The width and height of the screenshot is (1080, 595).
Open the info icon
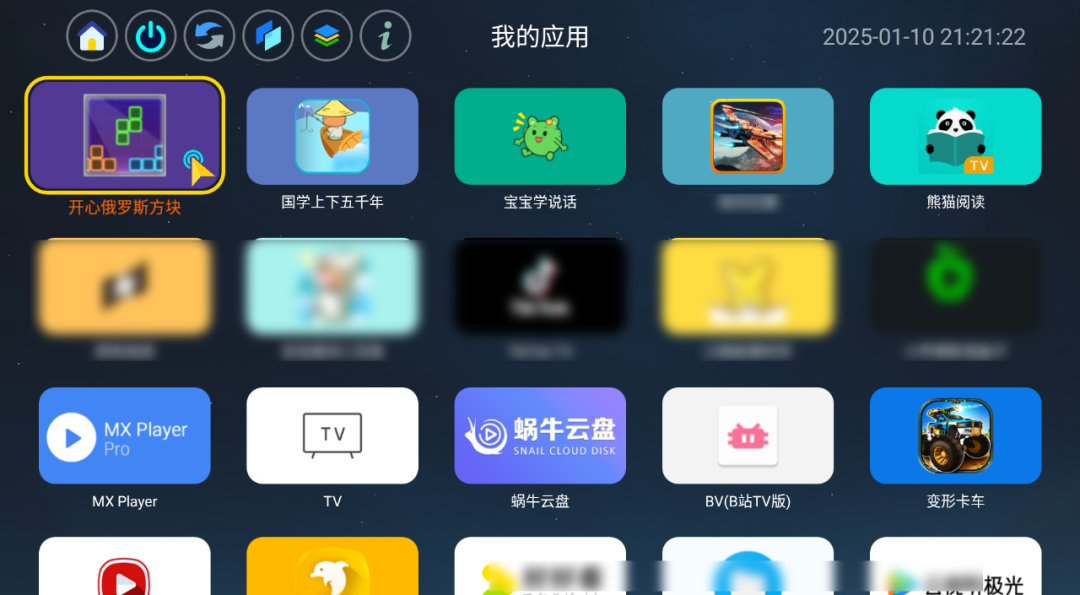386,37
